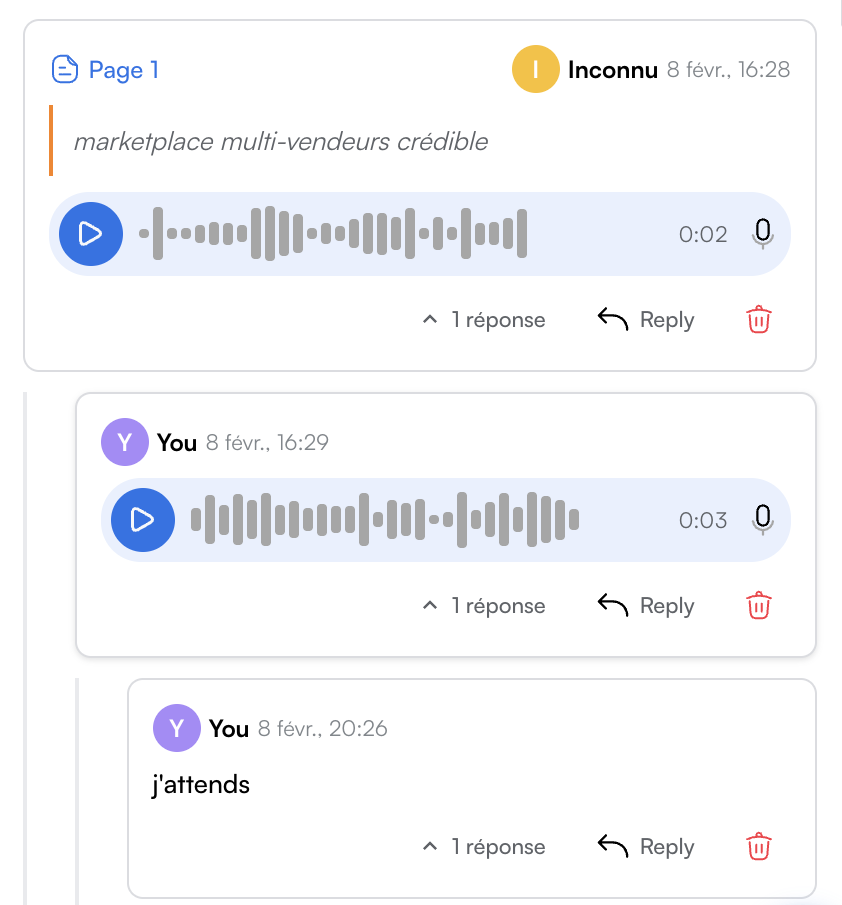Seek within the 0:03 audio waveform
The height and width of the screenshot is (905, 842).
[x=385, y=520]
